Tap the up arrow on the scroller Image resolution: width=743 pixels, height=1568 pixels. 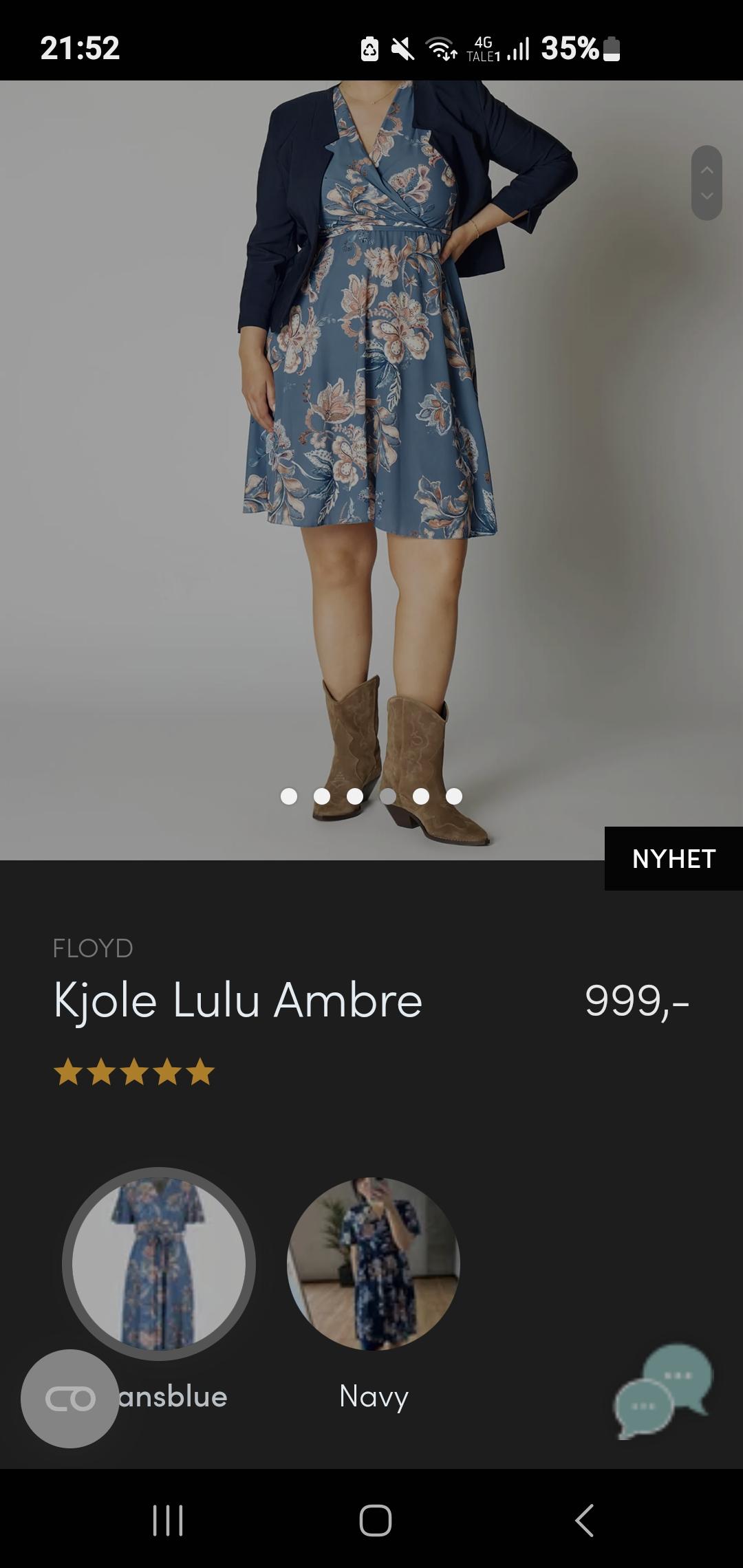pos(707,169)
